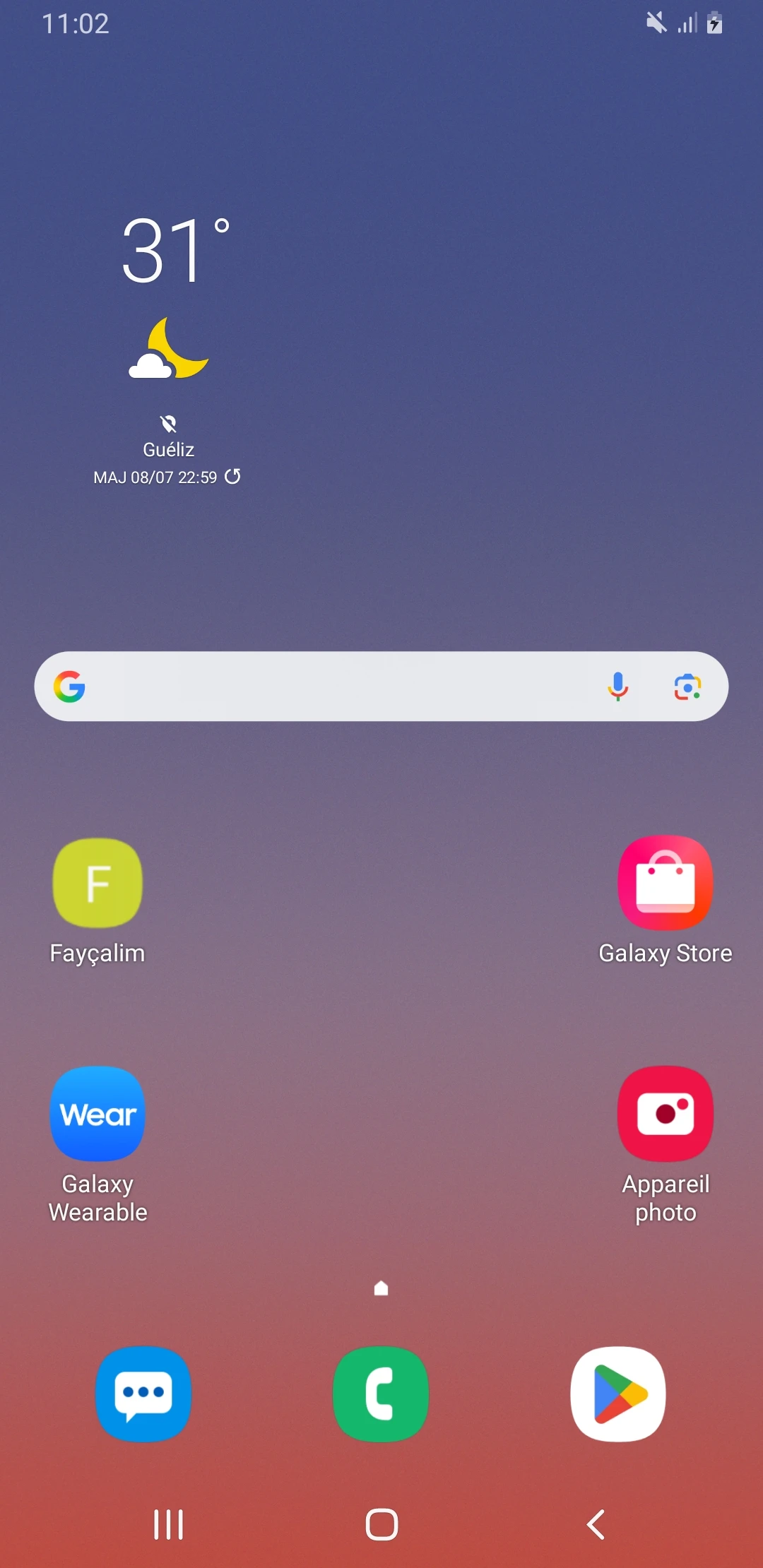Start voice search with the microphone
This screenshot has width=763, height=1568.
pyautogui.click(x=617, y=687)
